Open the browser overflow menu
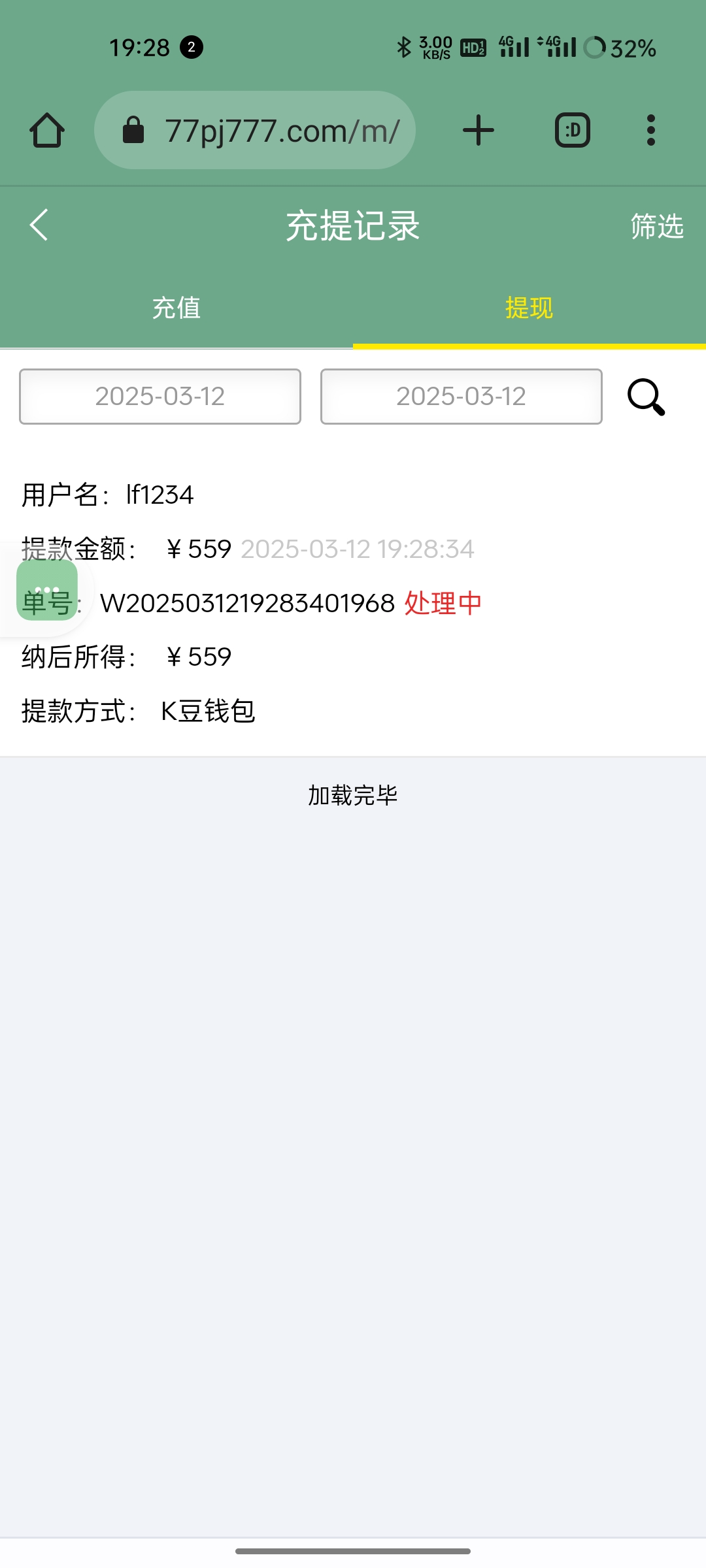706x1568 pixels. [x=650, y=130]
